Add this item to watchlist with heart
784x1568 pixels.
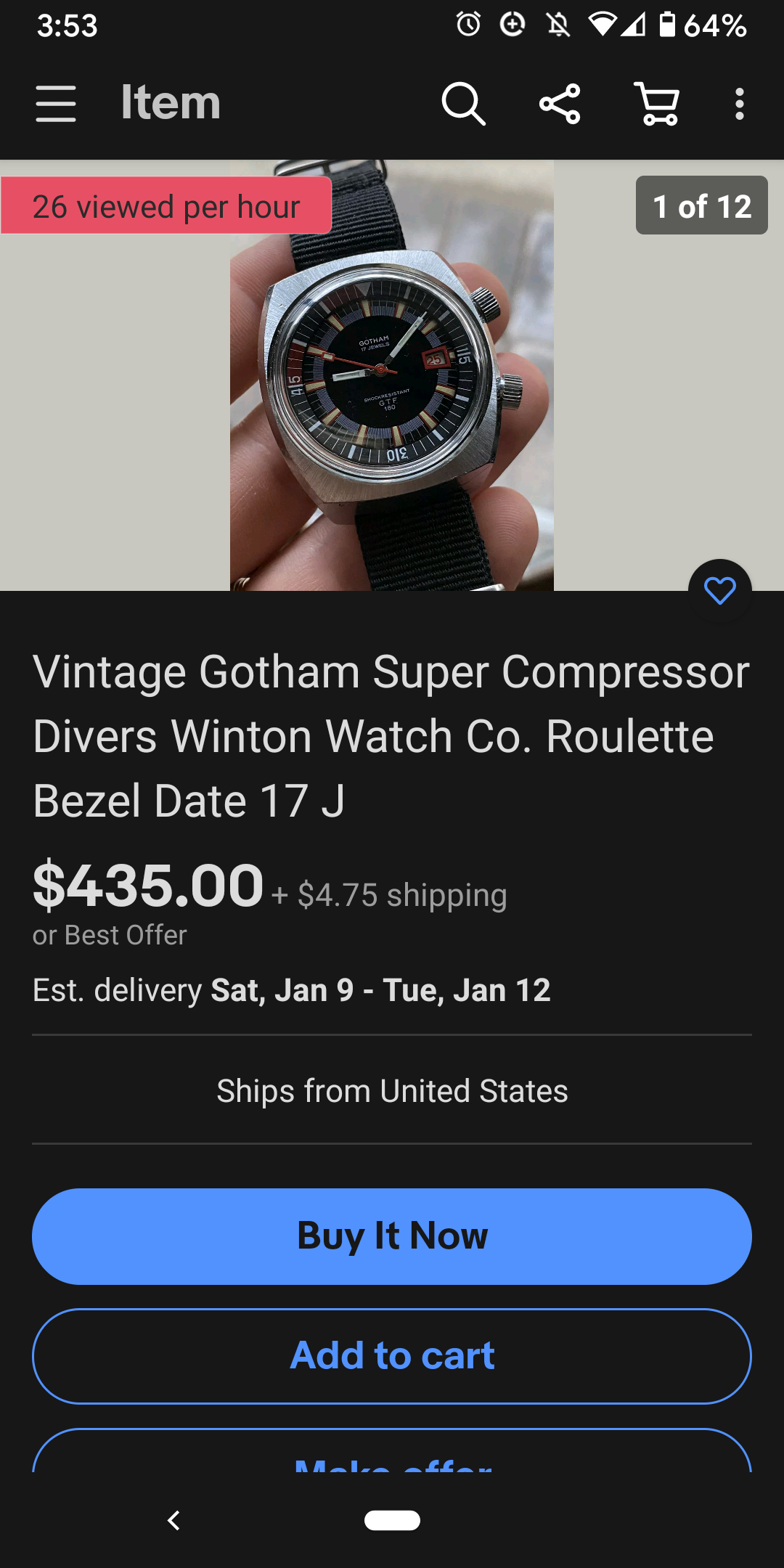point(719,591)
